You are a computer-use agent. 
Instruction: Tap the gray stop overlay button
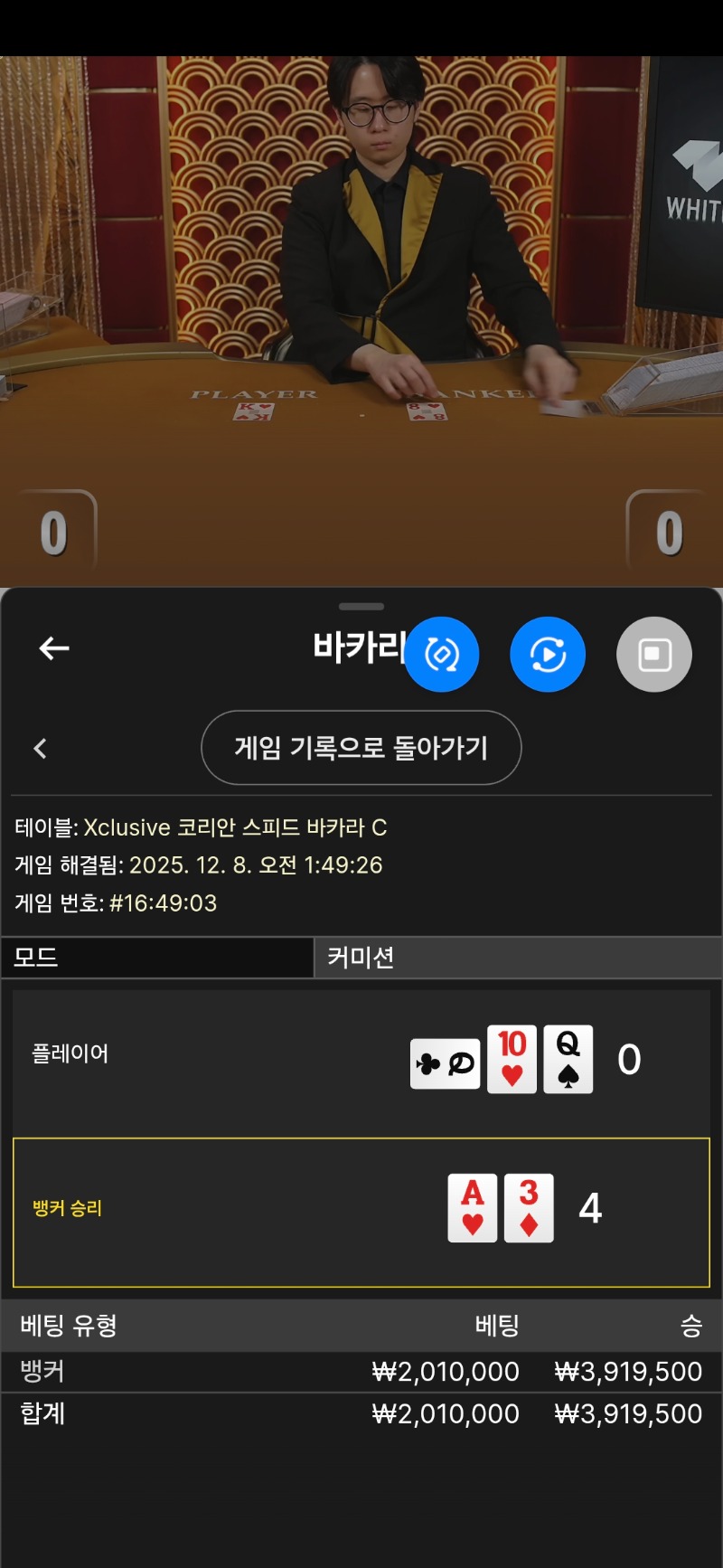[654, 655]
